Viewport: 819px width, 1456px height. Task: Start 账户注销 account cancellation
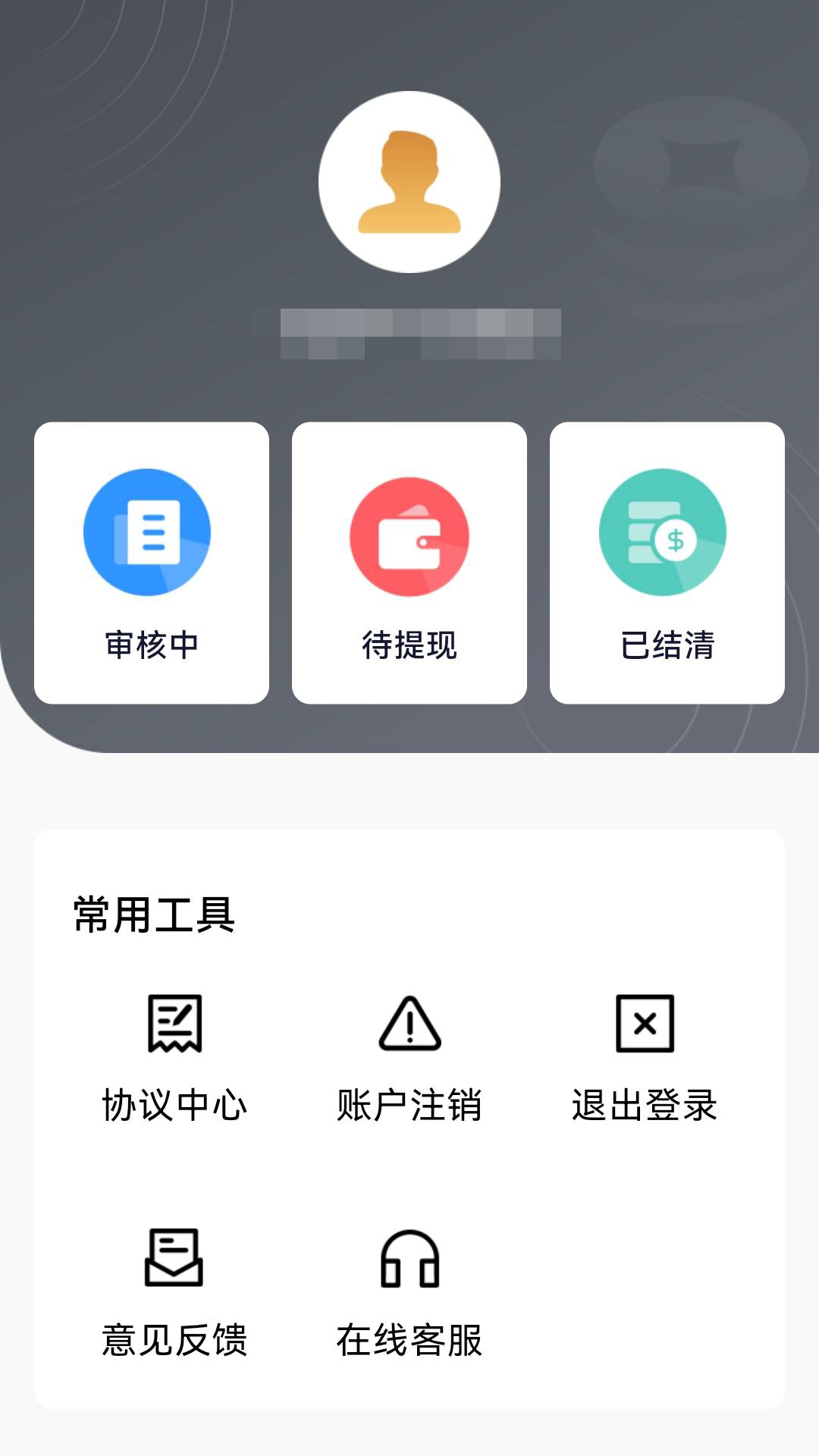click(x=409, y=1105)
